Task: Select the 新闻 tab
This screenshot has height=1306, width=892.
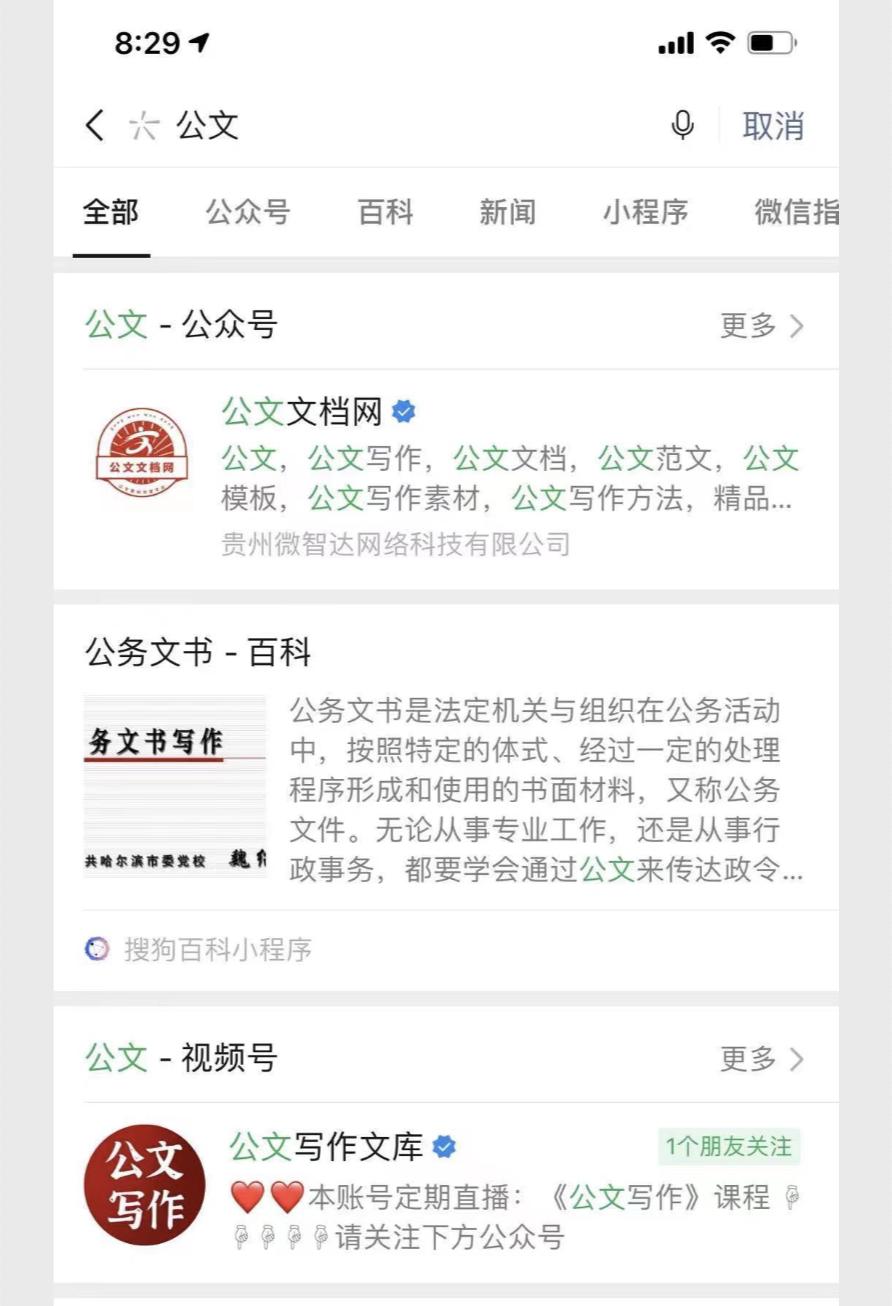Action: pos(507,212)
